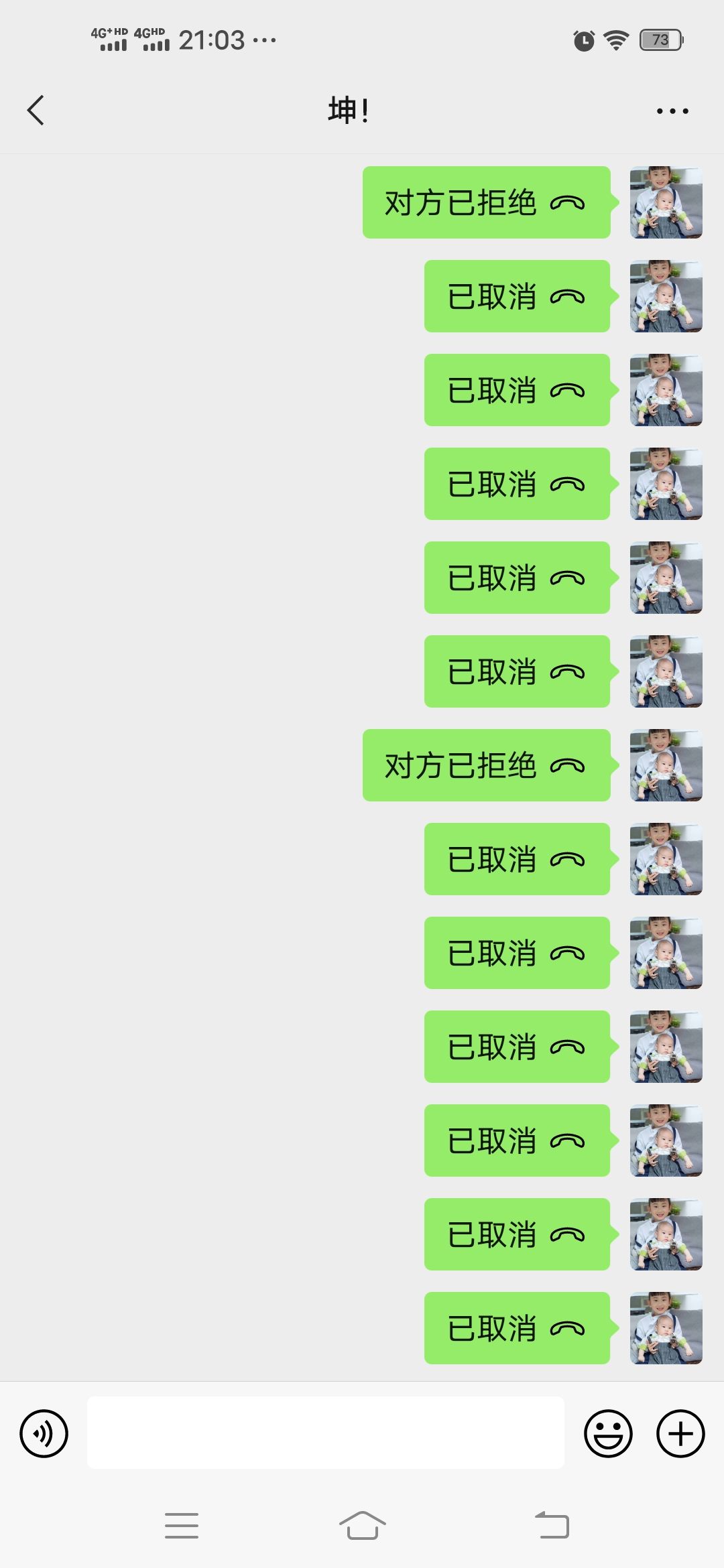Open the system recent apps menu

(182, 1526)
